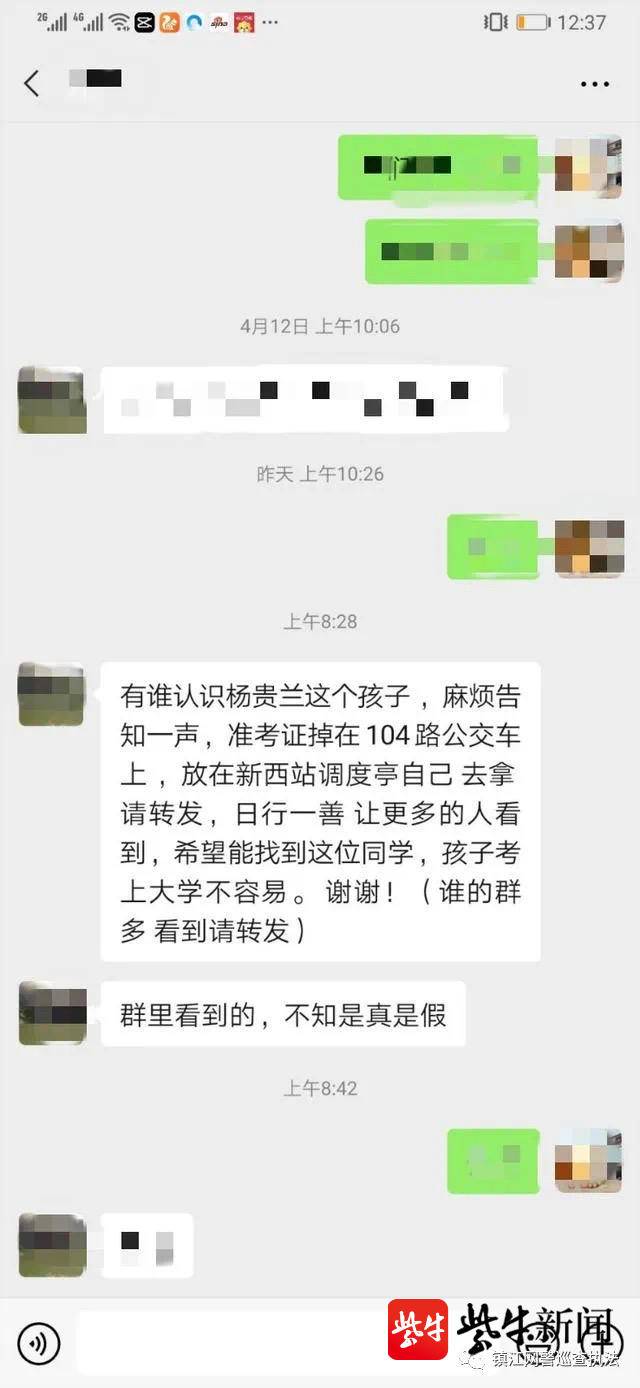This screenshot has height=1388, width=640.
Task: Tap the message 群里看到的，不知是真是假
Action: (283, 1014)
